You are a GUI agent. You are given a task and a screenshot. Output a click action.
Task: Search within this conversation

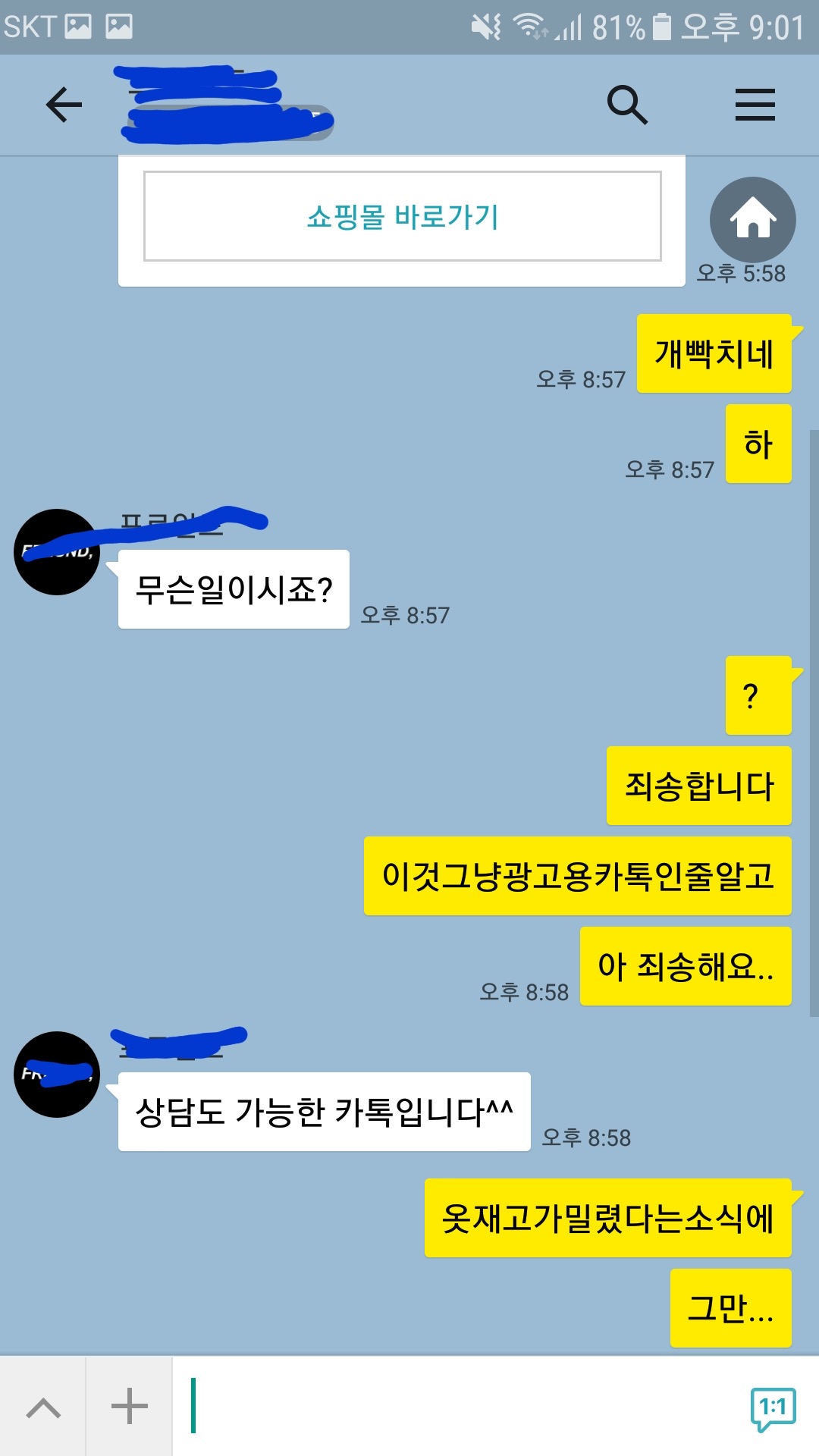pyautogui.click(x=627, y=105)
